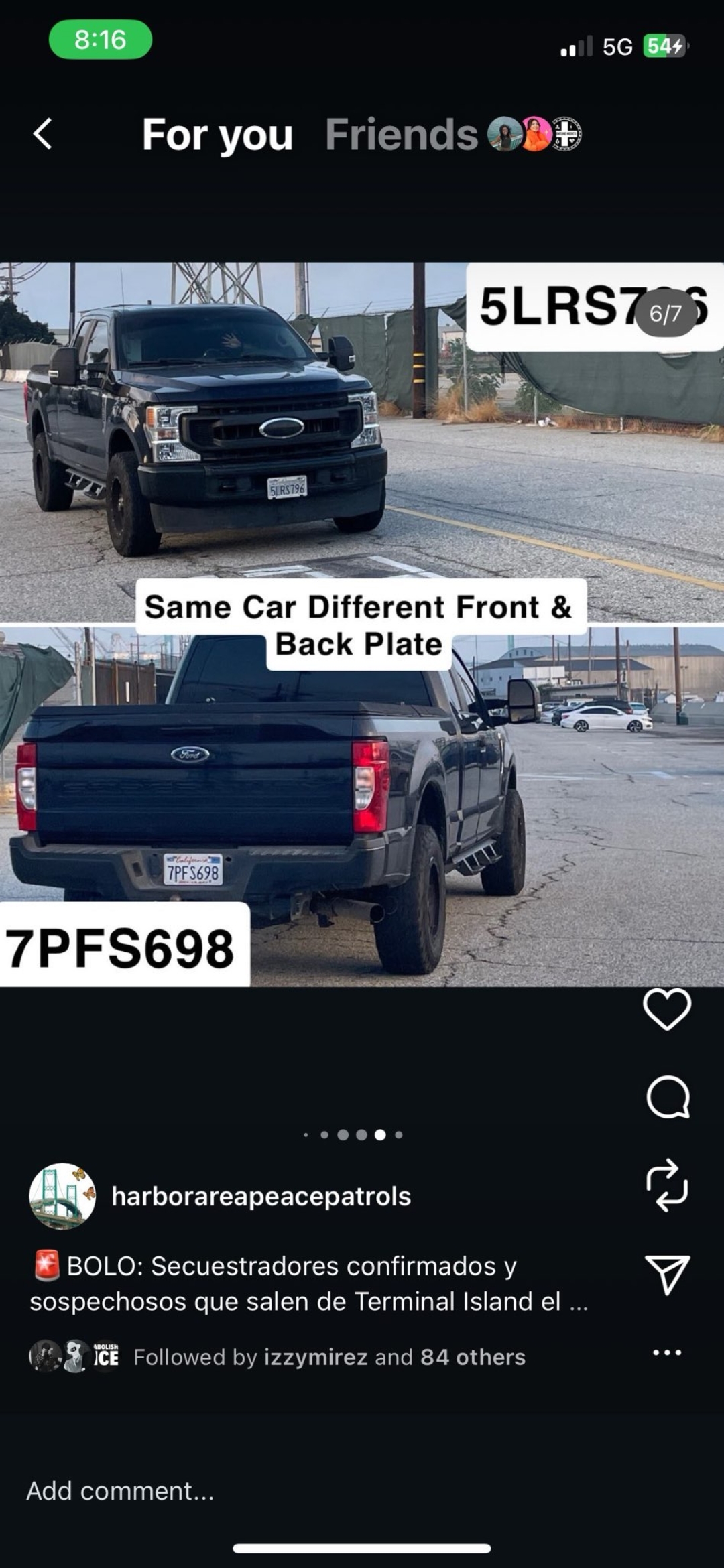Repost this post with the repost icon

coord(667,1185)
